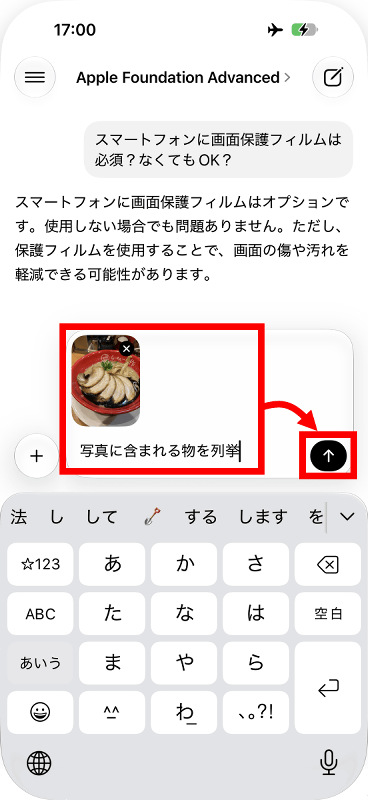Open Apple Foundation Advanced model selector

pyautogui.click(x=183, y=78)
